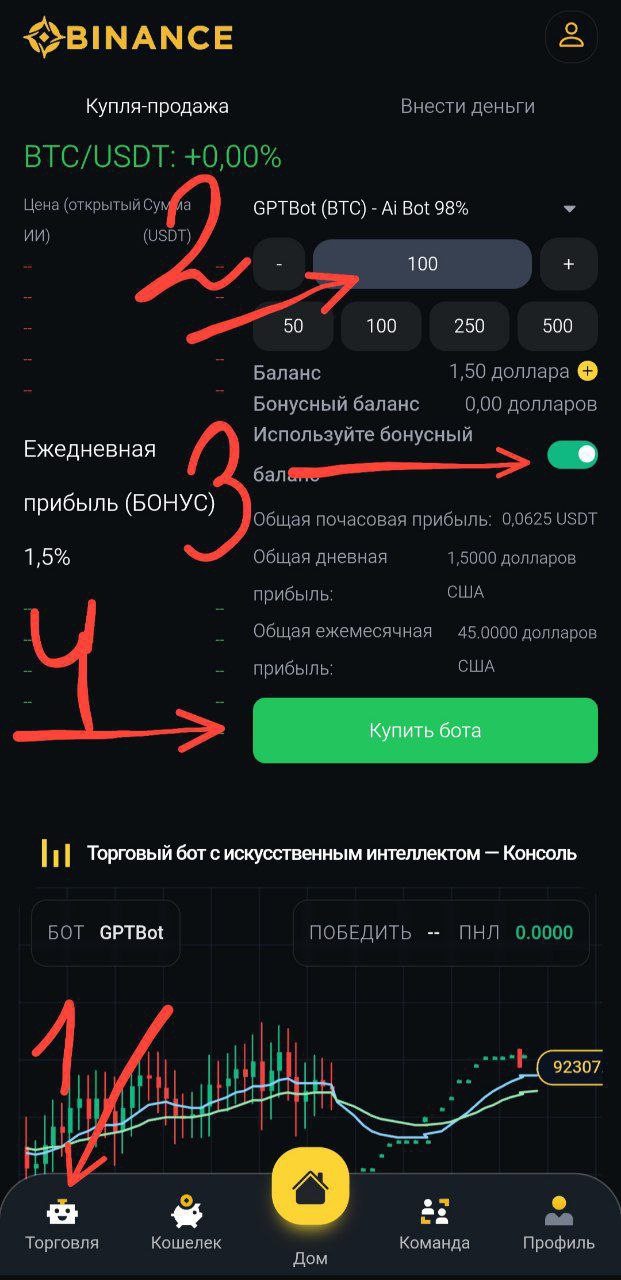Go to the Кошелек tab
Screen dimensions: 621x1280
click(x=186, y=1225)
